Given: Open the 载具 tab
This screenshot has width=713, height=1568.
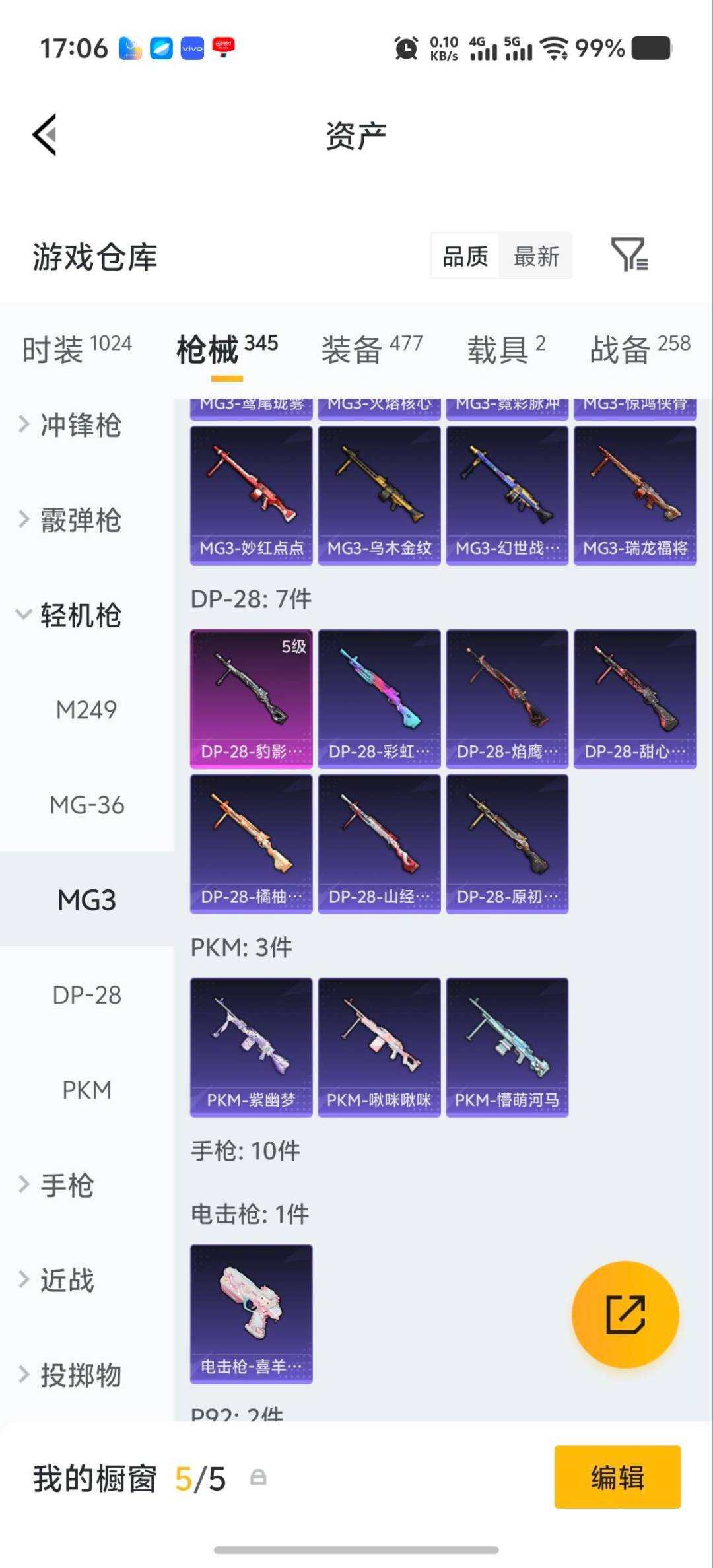Looking at the screenshot, I should click(x=506, y=348).
